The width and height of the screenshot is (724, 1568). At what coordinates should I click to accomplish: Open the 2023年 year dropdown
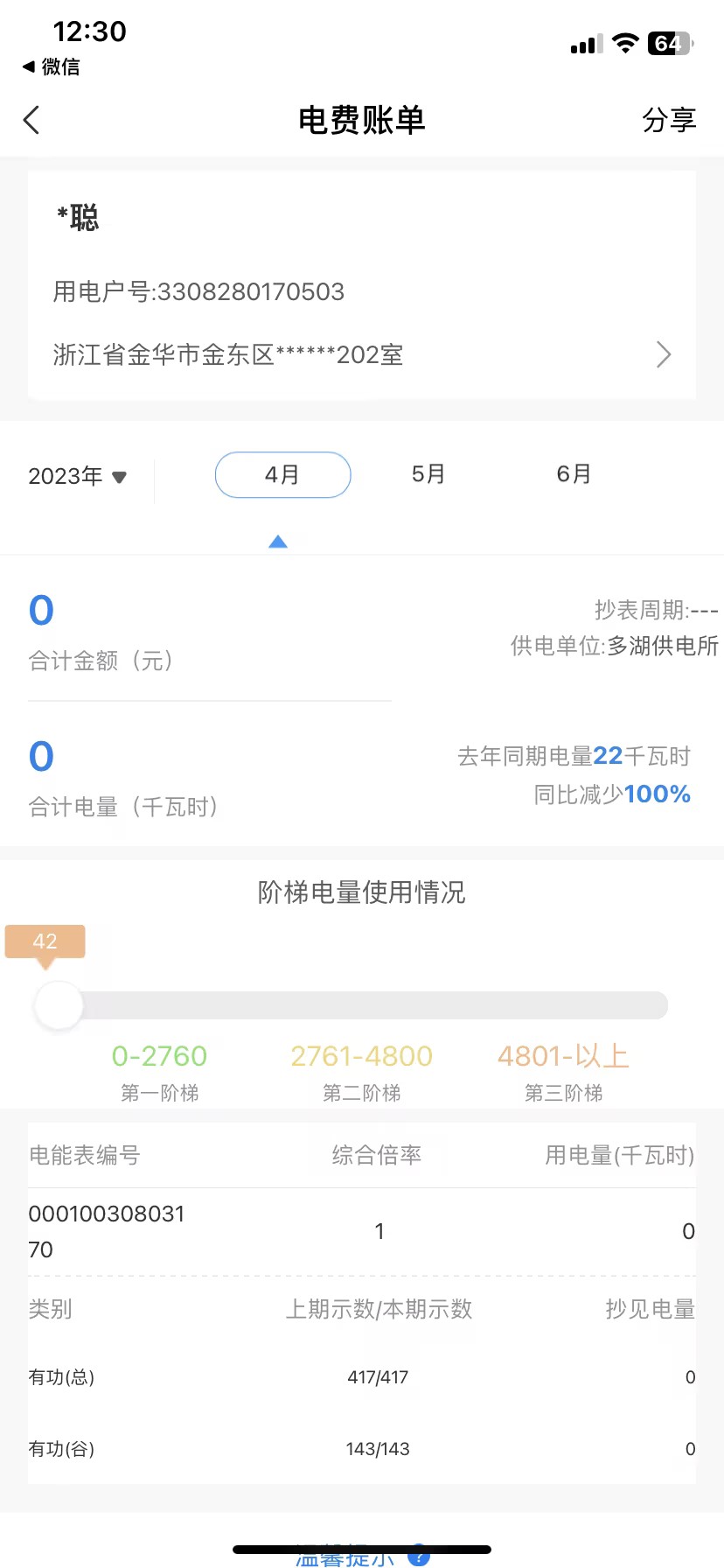[78, 476]
